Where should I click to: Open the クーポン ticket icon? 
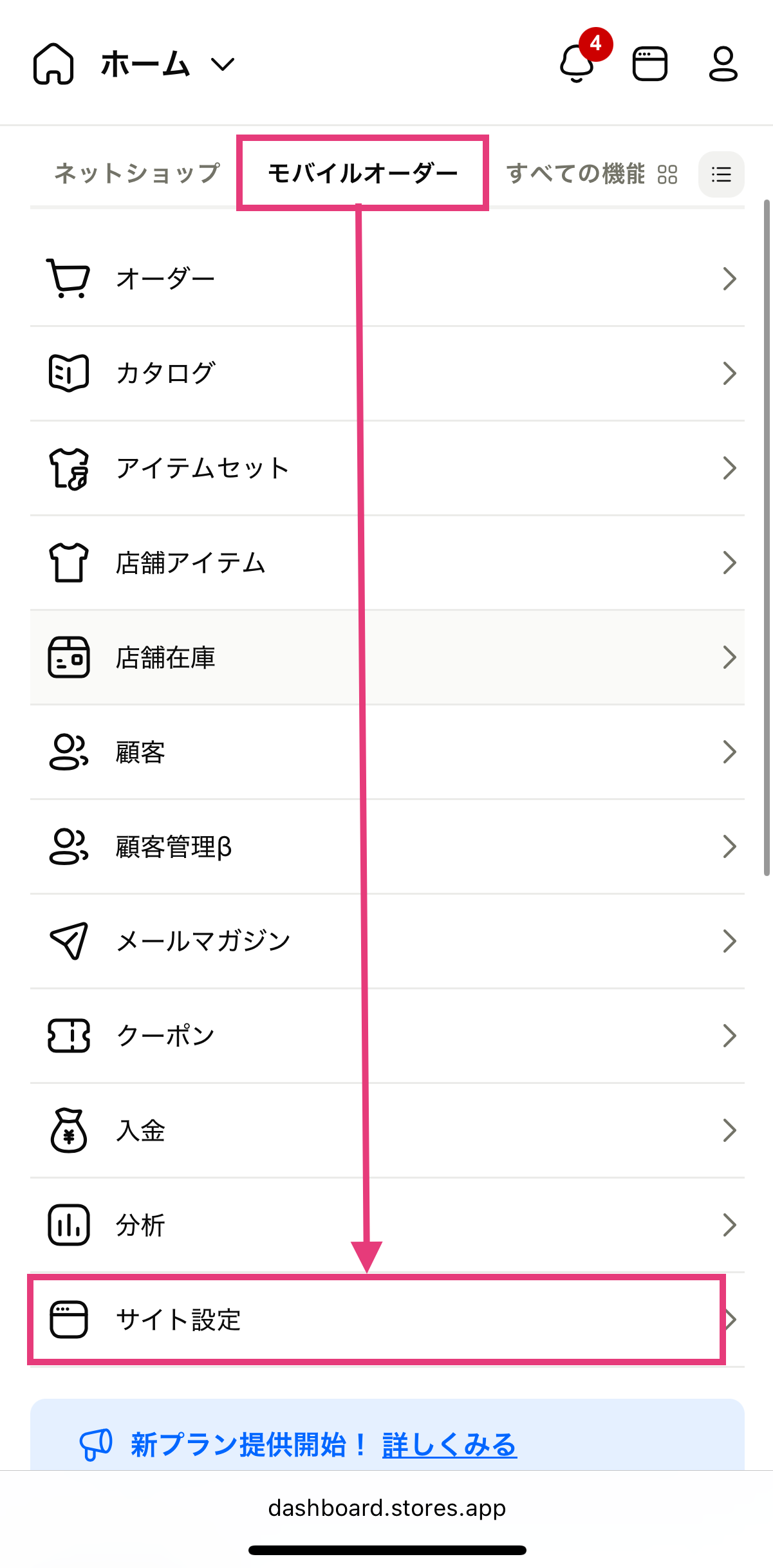(68, 1035)
